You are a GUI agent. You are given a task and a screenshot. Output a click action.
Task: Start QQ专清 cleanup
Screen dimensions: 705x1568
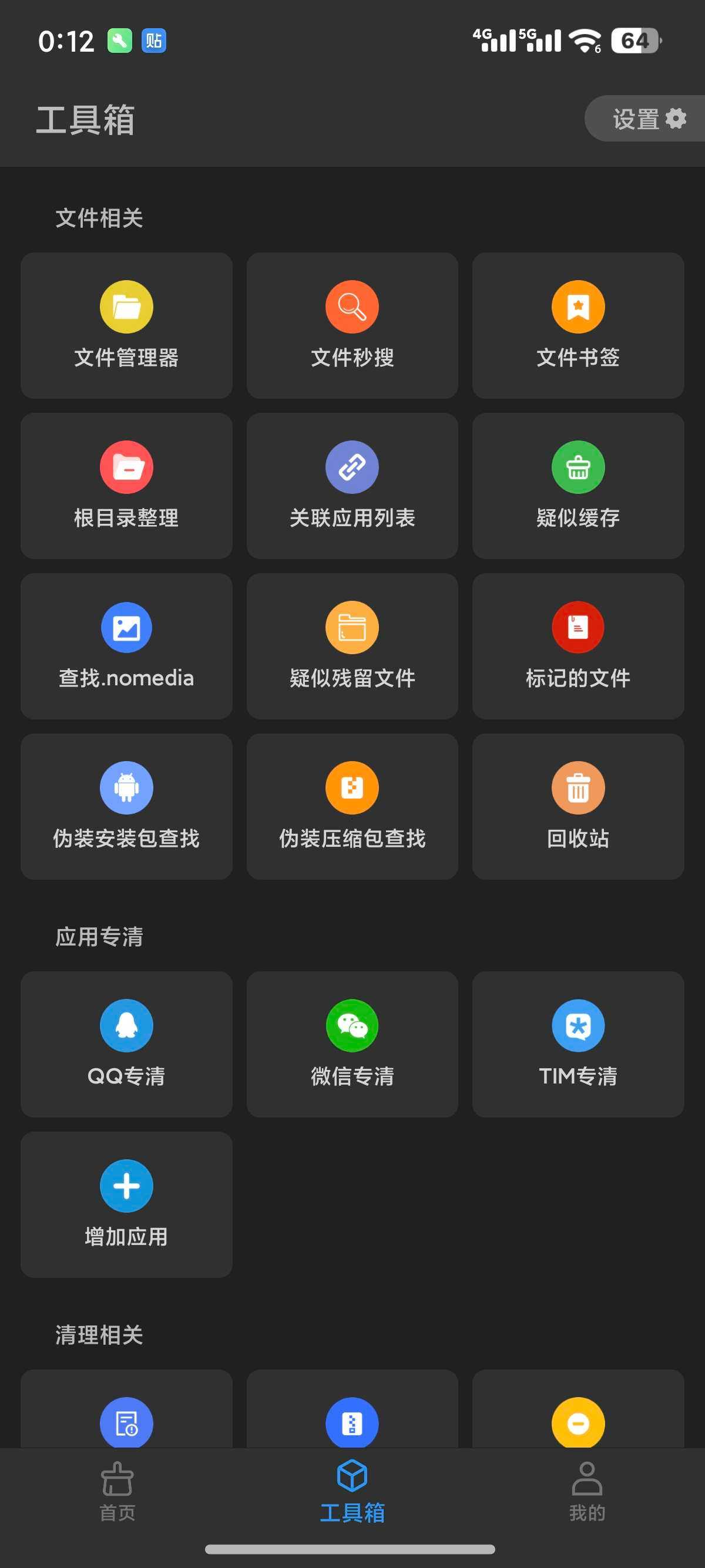tap(127, 1044)
